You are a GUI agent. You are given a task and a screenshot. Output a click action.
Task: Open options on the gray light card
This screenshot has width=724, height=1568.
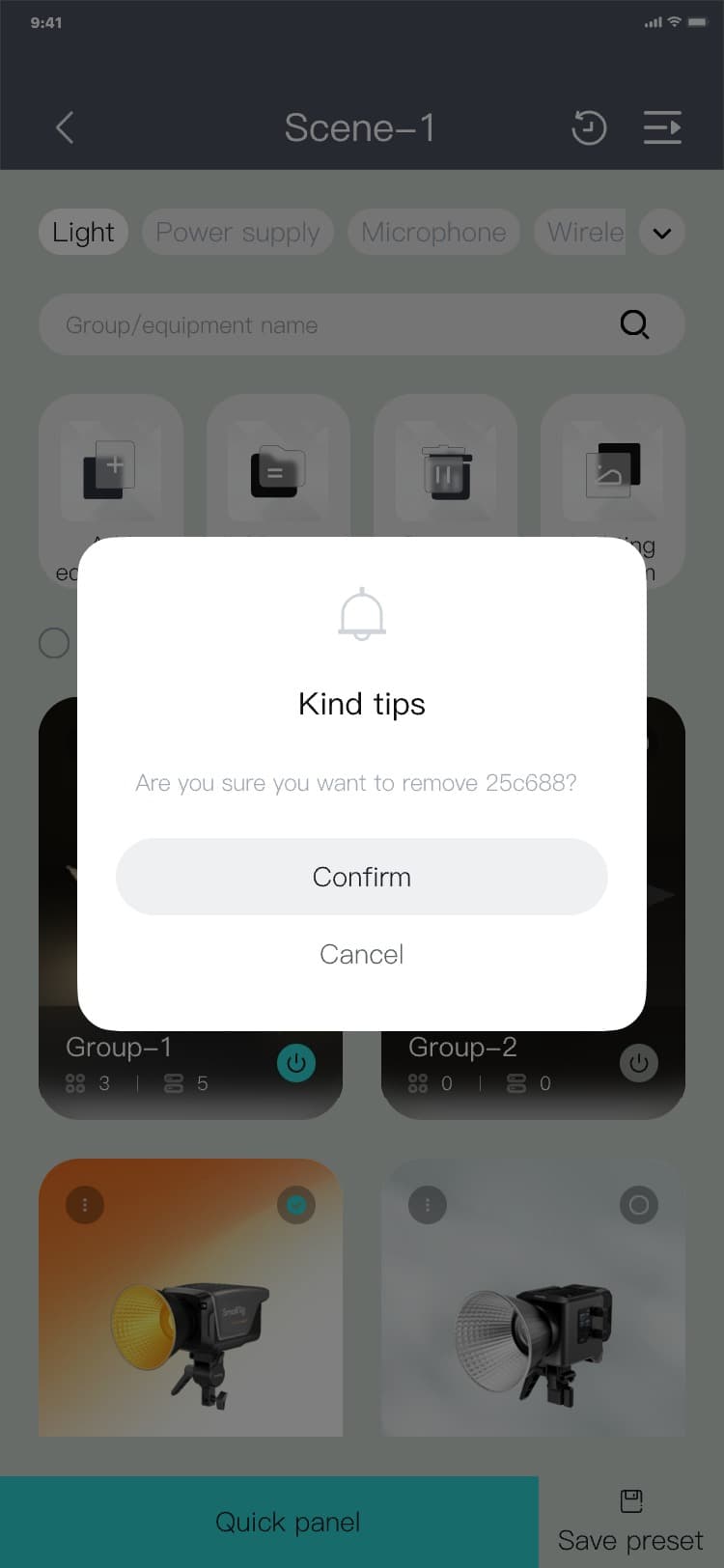coord(428,1205)
